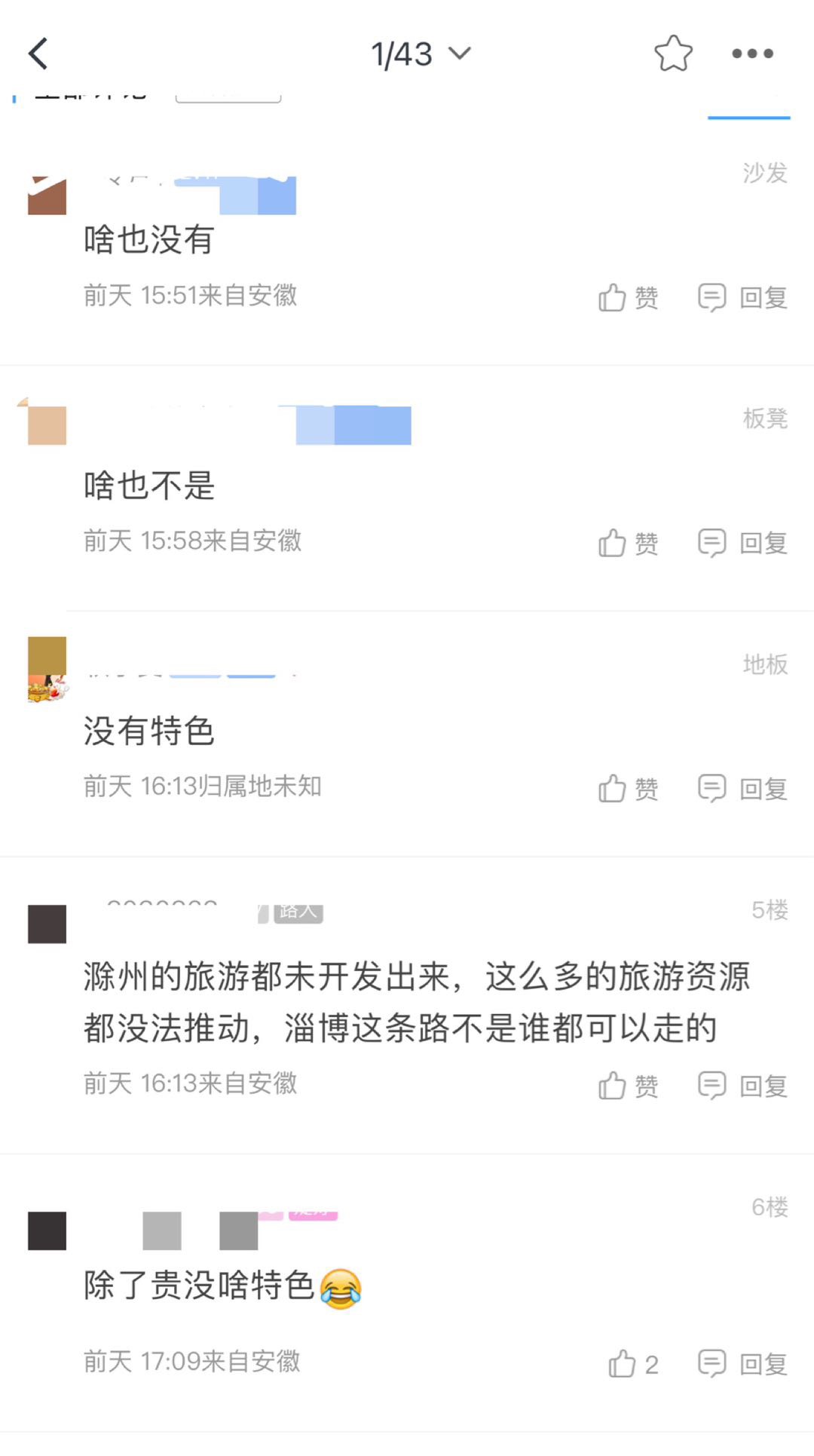The image size is (814, 1456).
Task: Go back using the top-left arrow
Action: coord(39,54)
